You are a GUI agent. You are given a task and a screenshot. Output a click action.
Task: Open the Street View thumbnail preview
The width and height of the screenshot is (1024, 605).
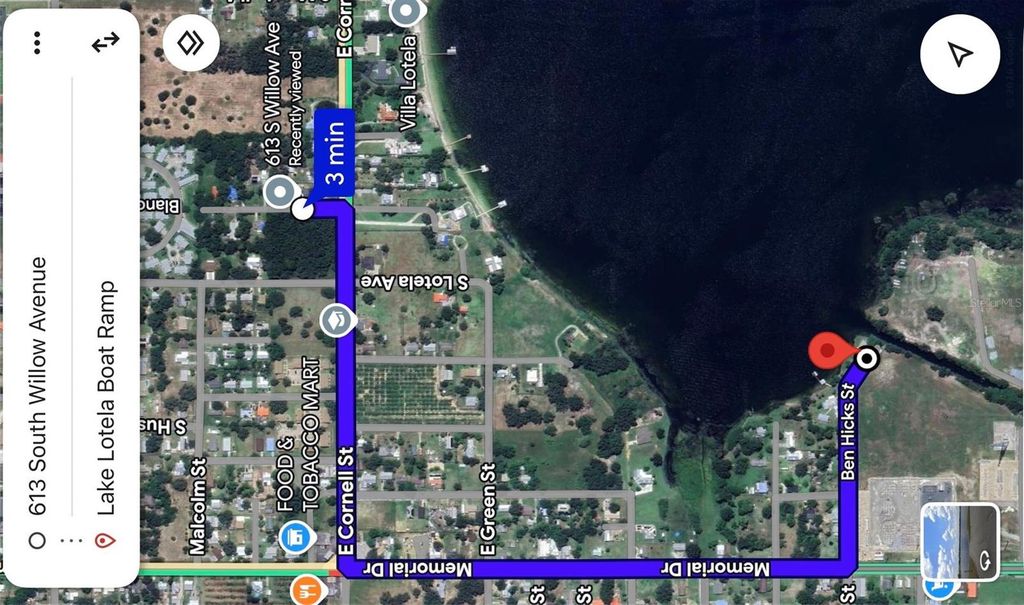click(x=960, y=541)
